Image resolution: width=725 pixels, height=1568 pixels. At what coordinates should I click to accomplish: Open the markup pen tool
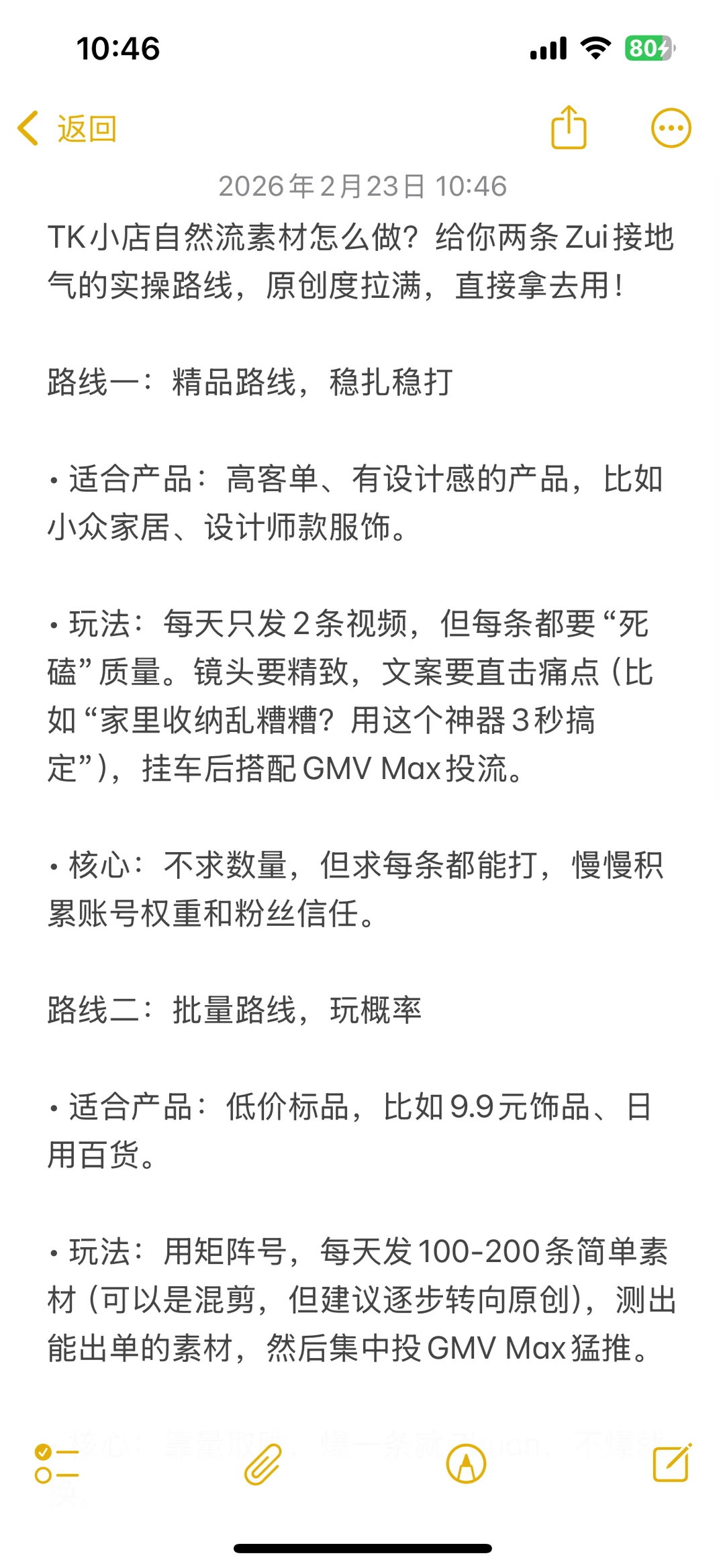pyautogui.click(x=466, y=1463)
